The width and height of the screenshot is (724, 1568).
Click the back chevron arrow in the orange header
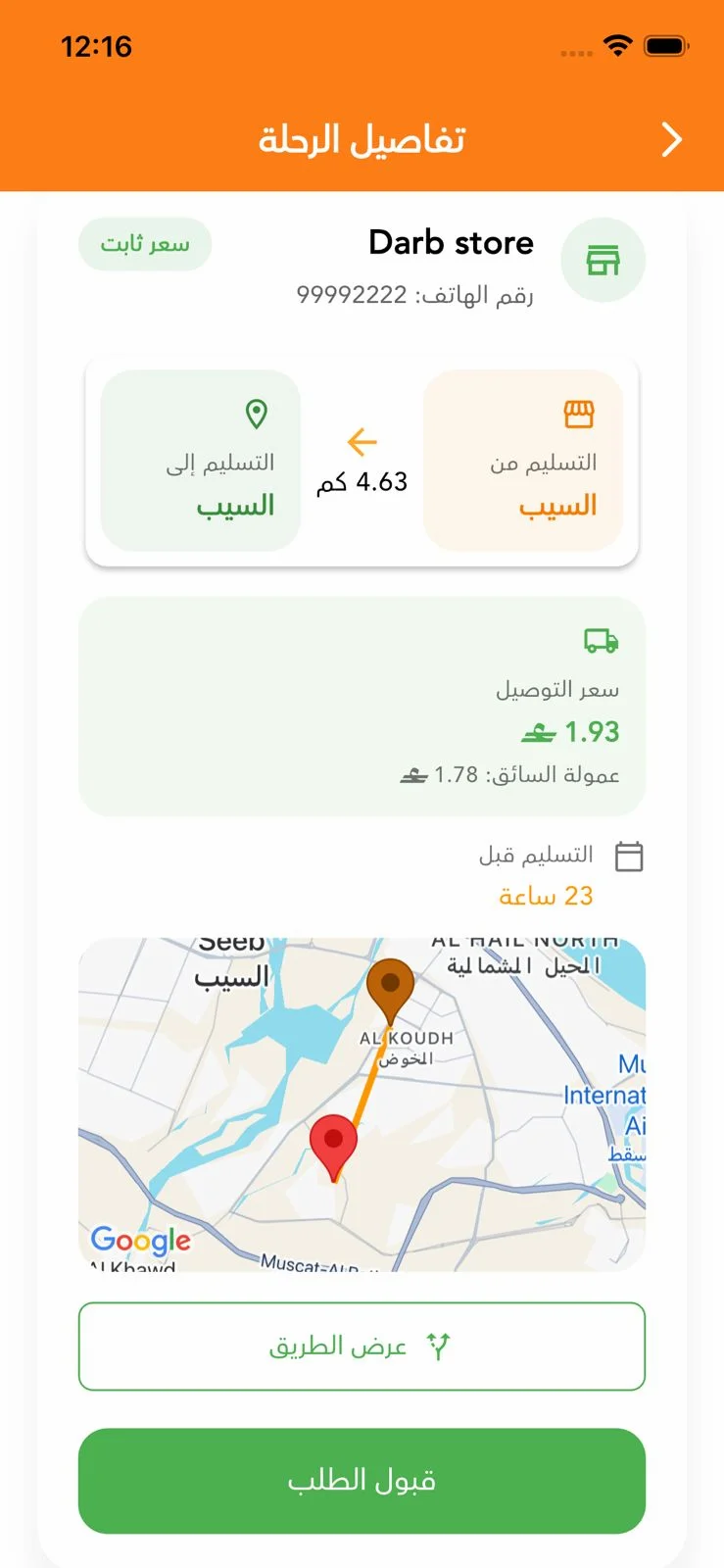(672, 139)
